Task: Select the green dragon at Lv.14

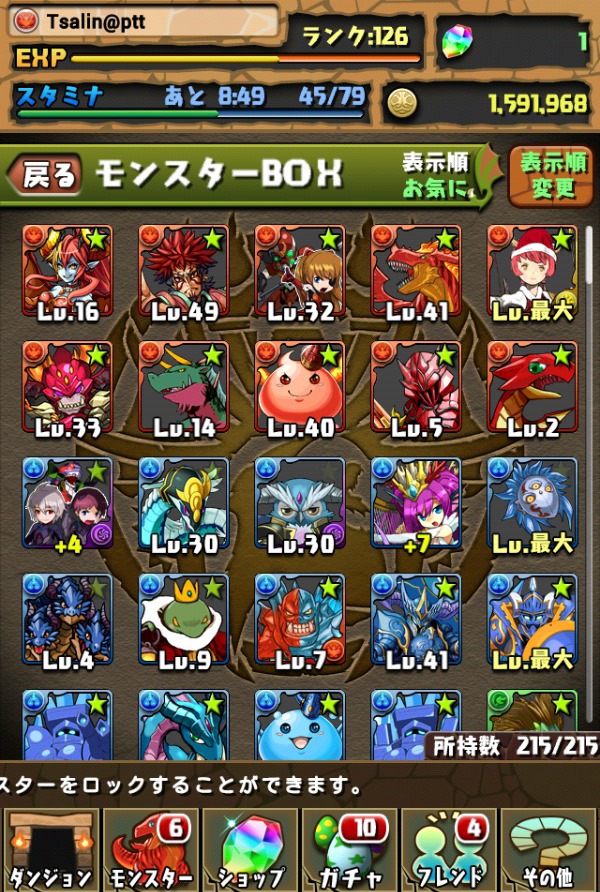Action: (x=184, y=388)
